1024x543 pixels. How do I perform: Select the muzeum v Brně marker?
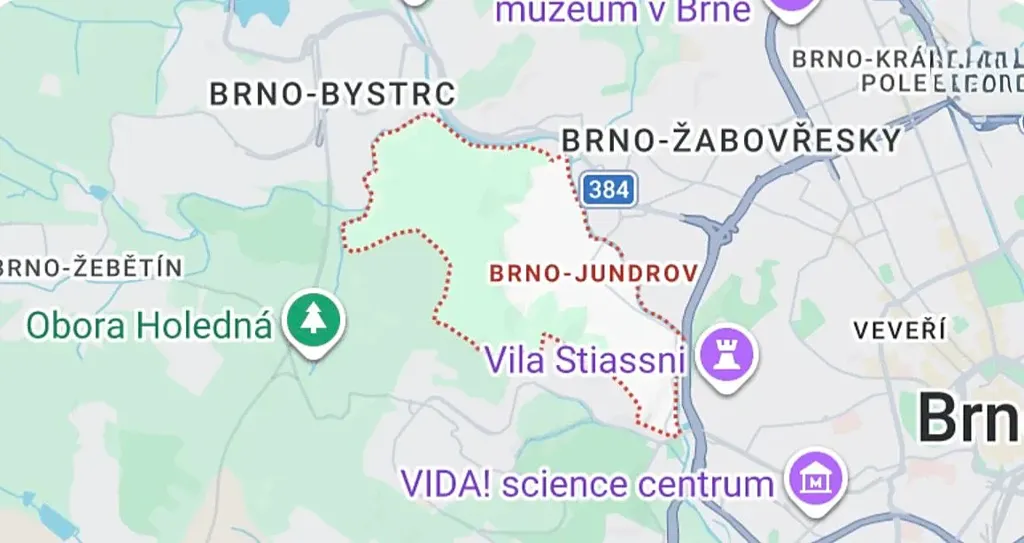[792, 8]
